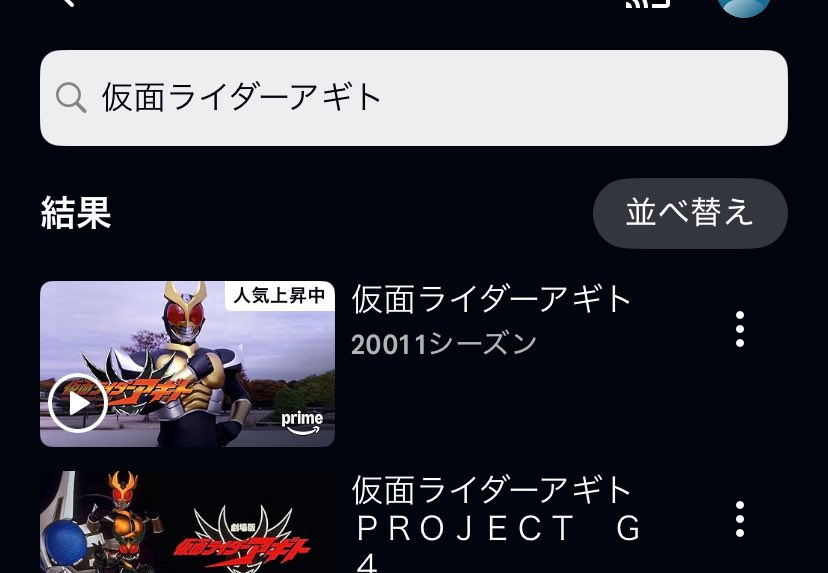Play 仮面ライダーアギト from the 人気上昇中 thumbnail

pyautogui.click(x=78, y=403)
